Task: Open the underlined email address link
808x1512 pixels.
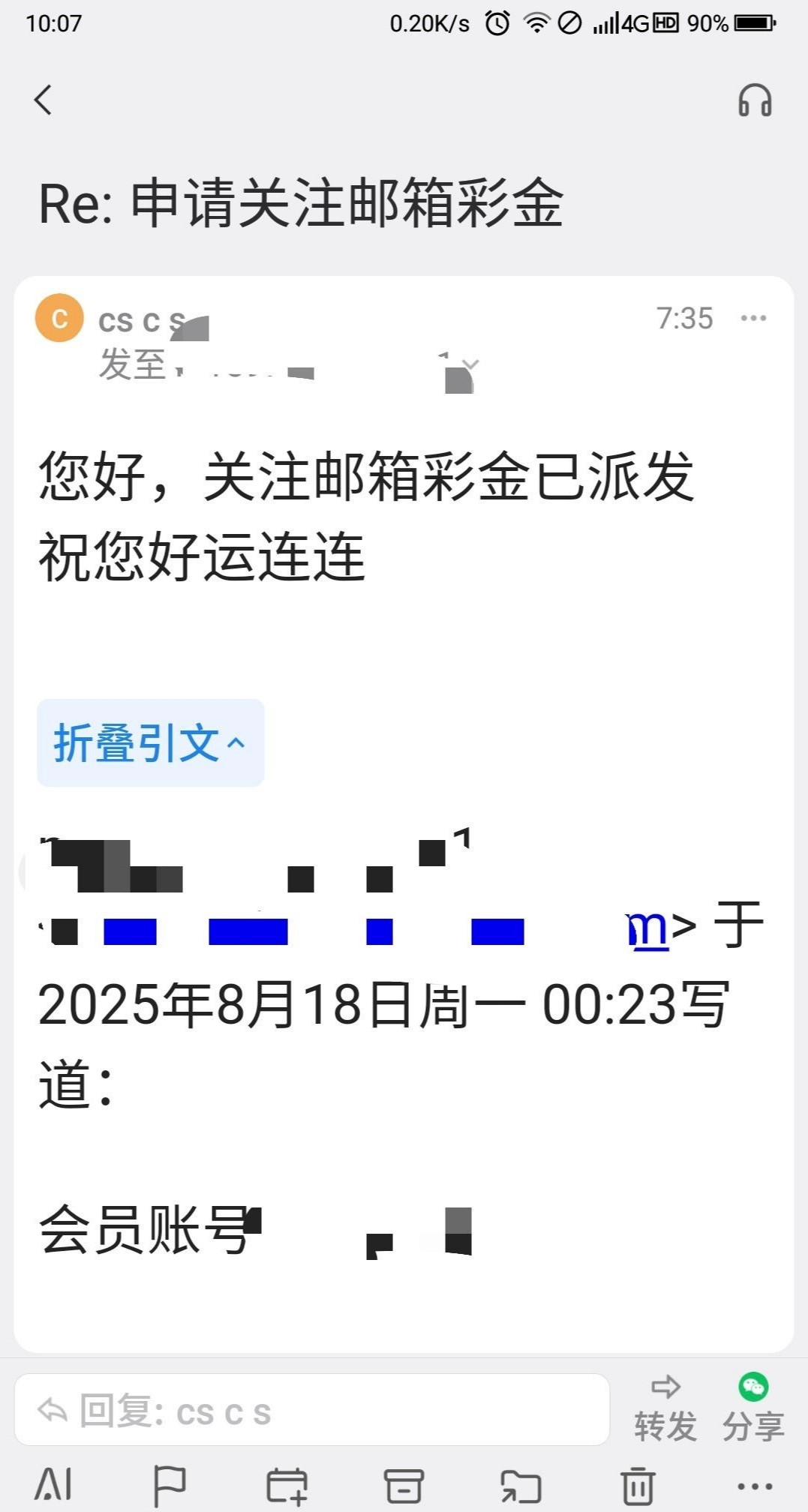Action: point(647,930)
